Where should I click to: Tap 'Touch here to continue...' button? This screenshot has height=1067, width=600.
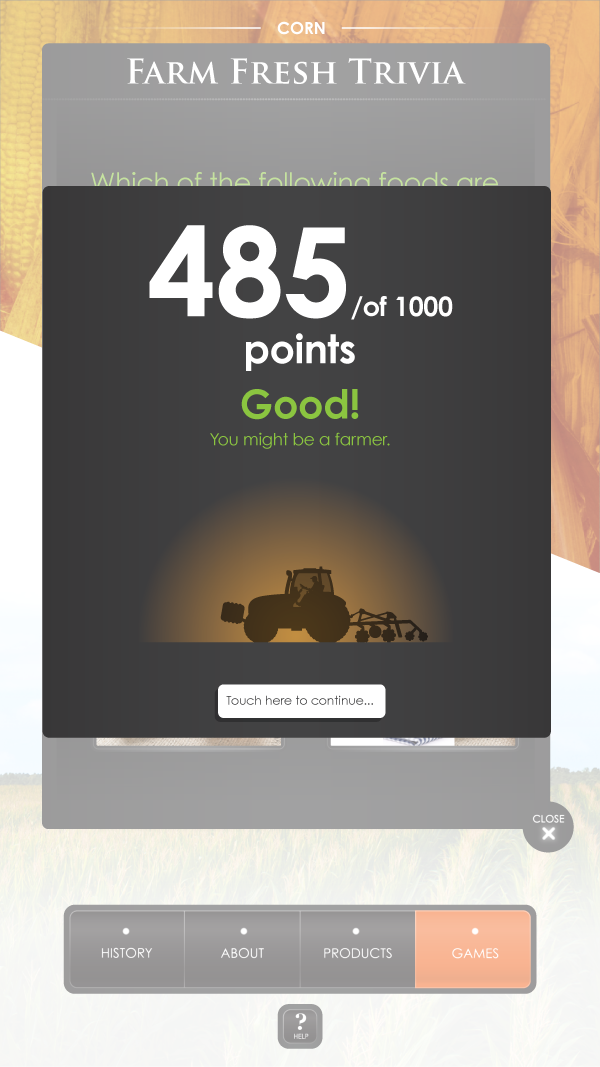[x=301, y=701]
